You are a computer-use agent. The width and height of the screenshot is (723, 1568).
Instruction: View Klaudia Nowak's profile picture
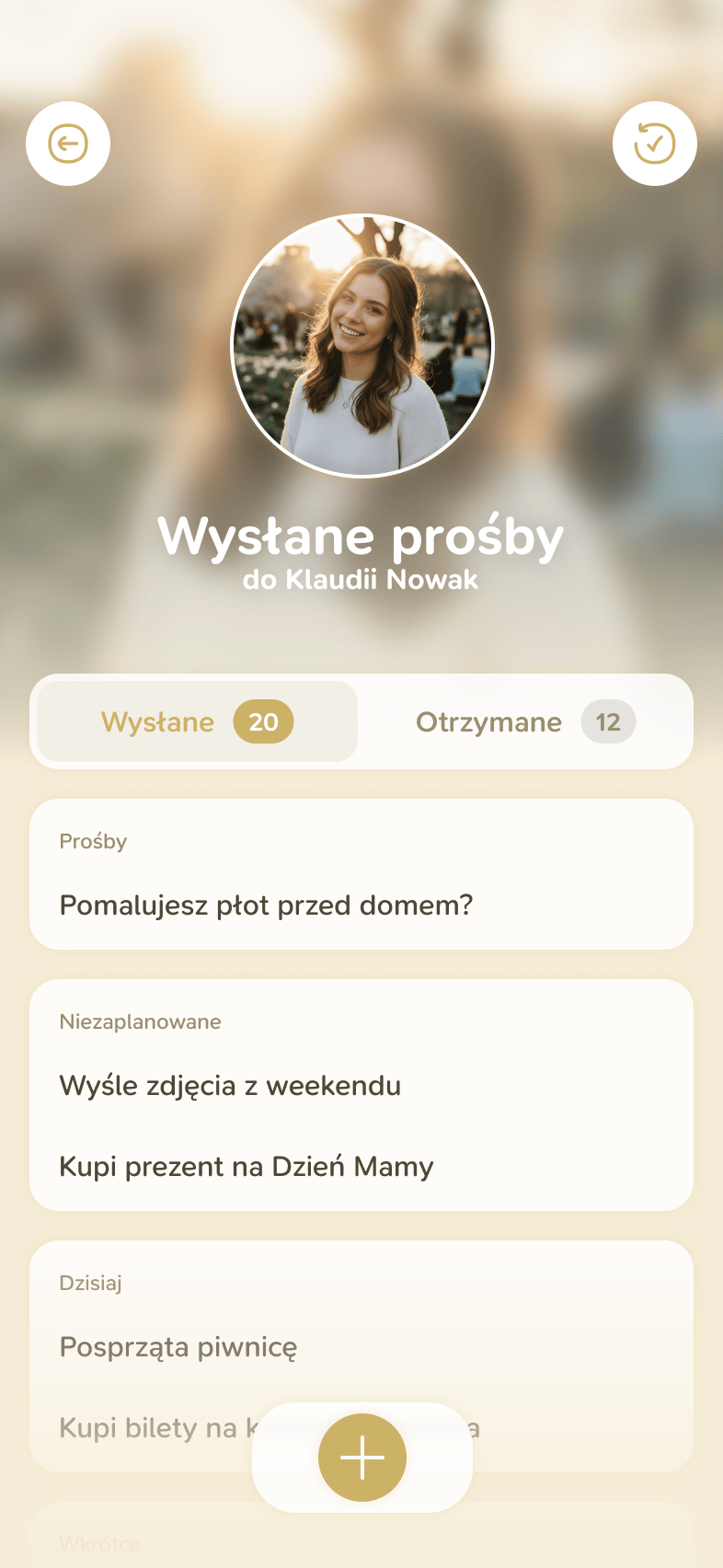pyautogui.click(x=362, y=346)
